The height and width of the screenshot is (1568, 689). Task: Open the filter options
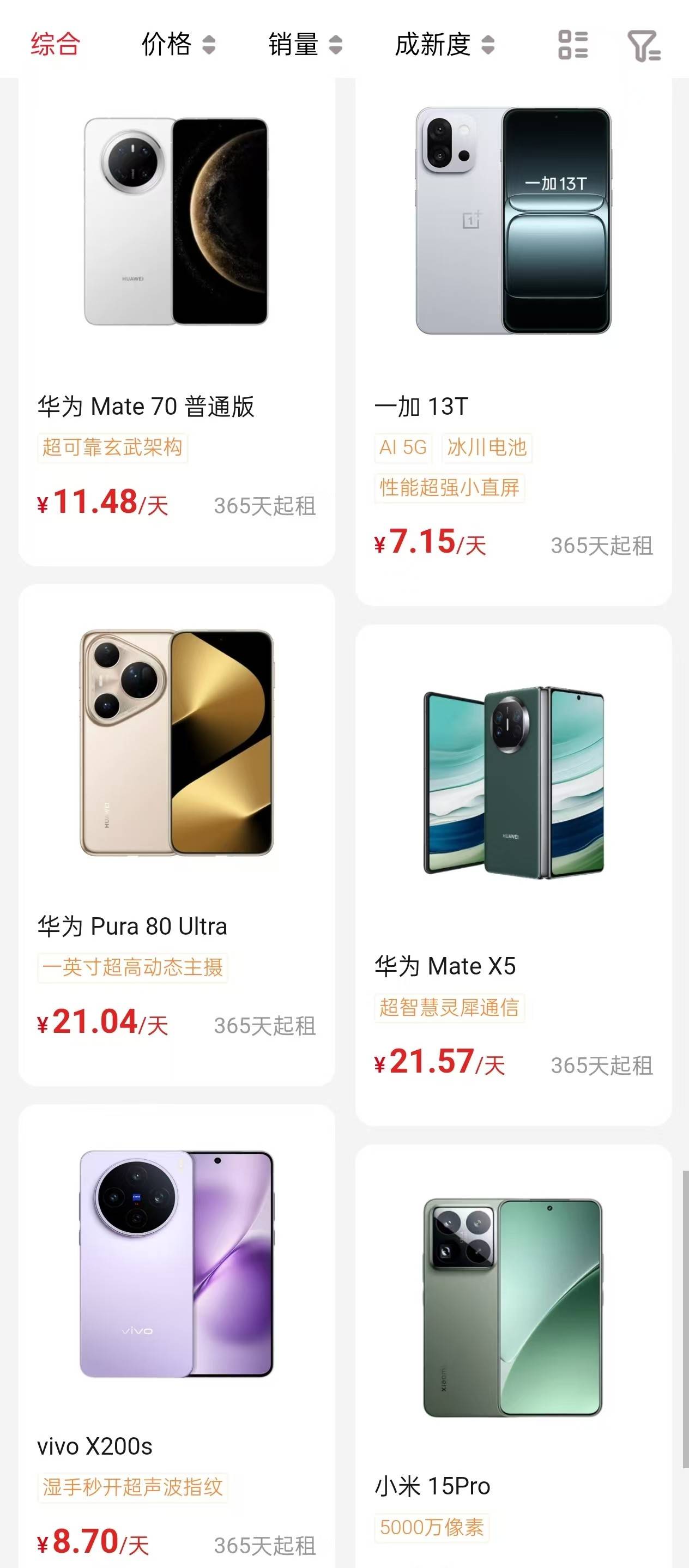(x=643, y=46)
